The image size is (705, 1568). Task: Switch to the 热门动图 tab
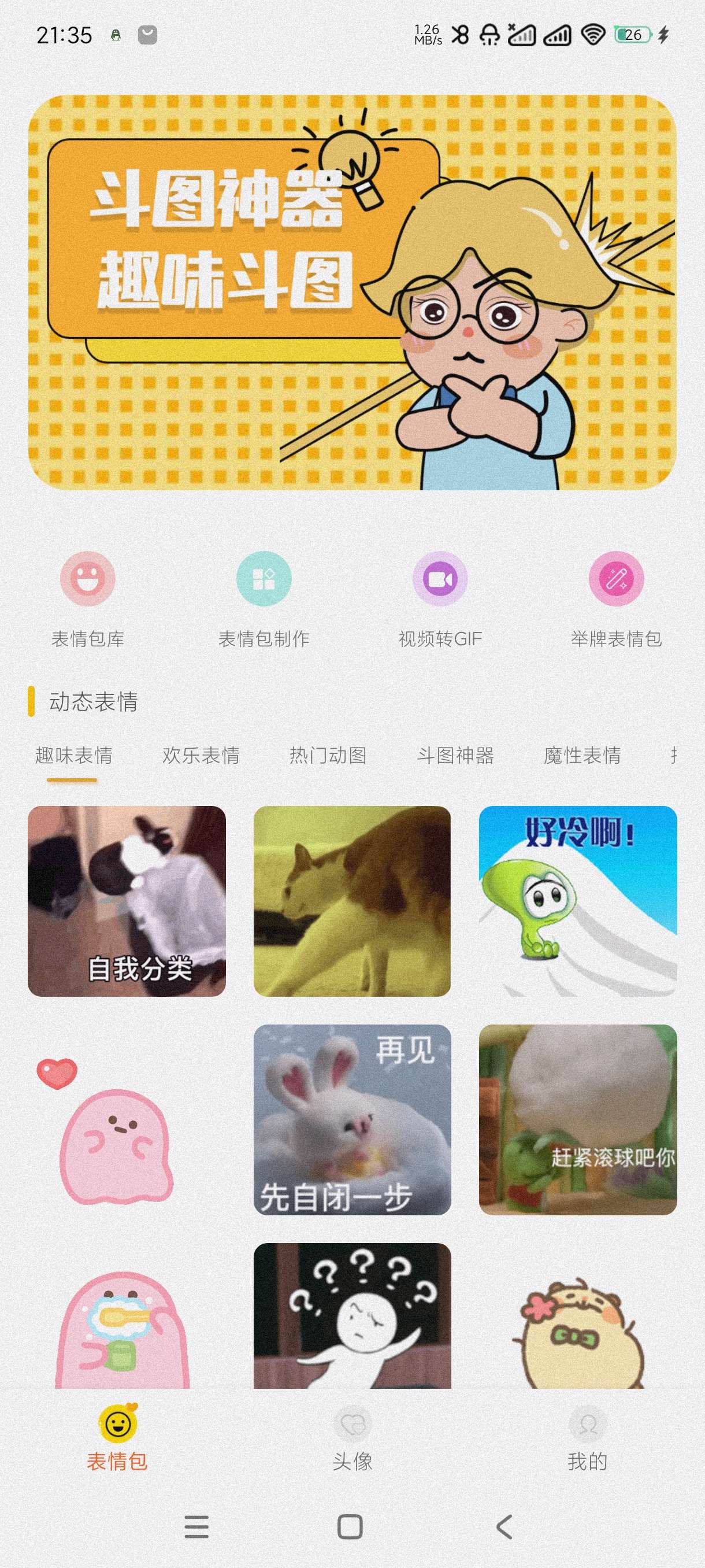coord(328,756)
